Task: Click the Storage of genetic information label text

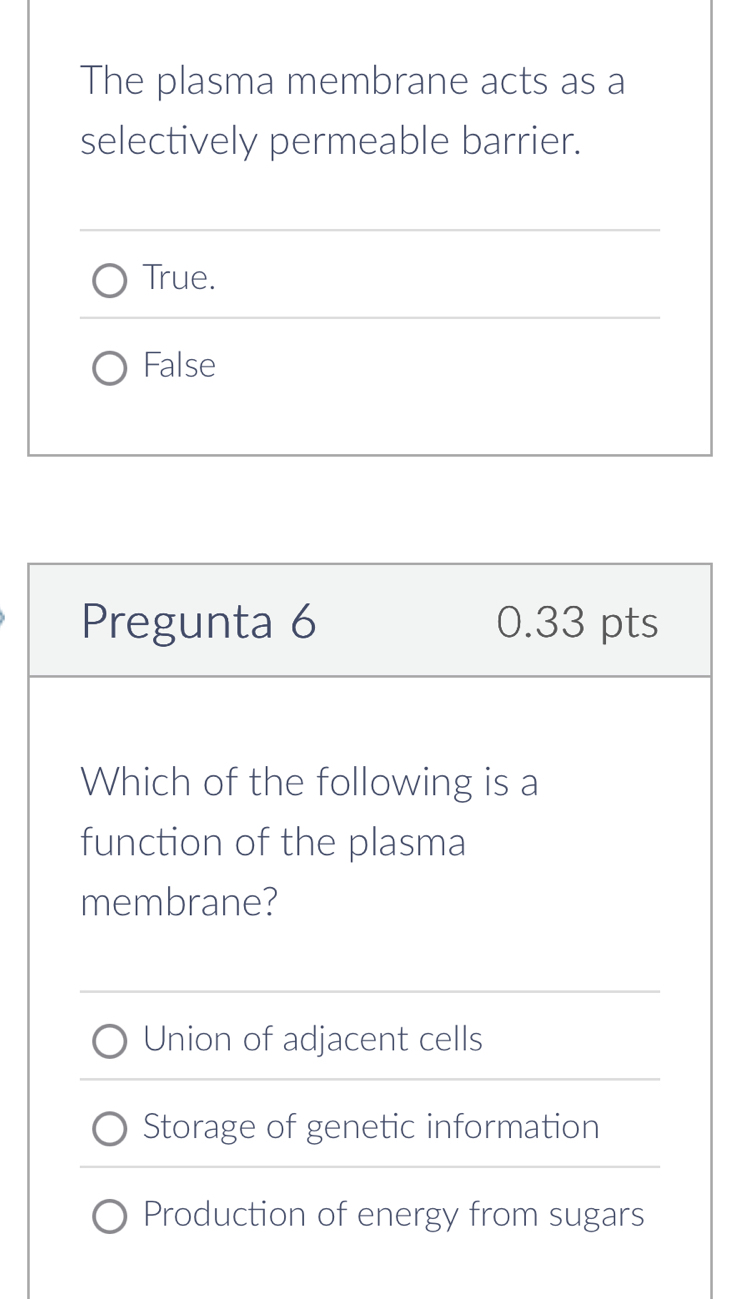Action: pyautogui.click(x=371, y=1126)
